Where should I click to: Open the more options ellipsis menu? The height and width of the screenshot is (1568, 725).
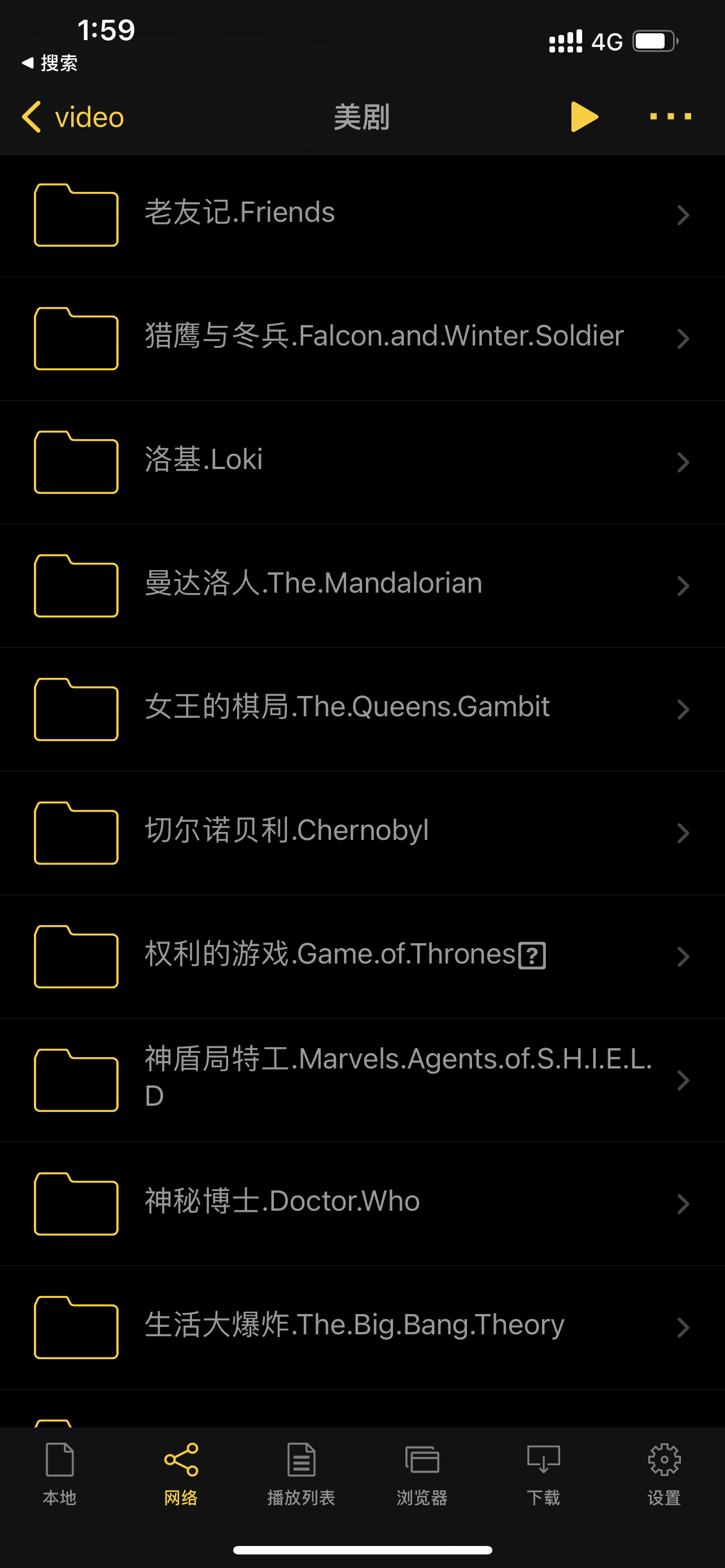pyautogui.click(x=670, y=116)
